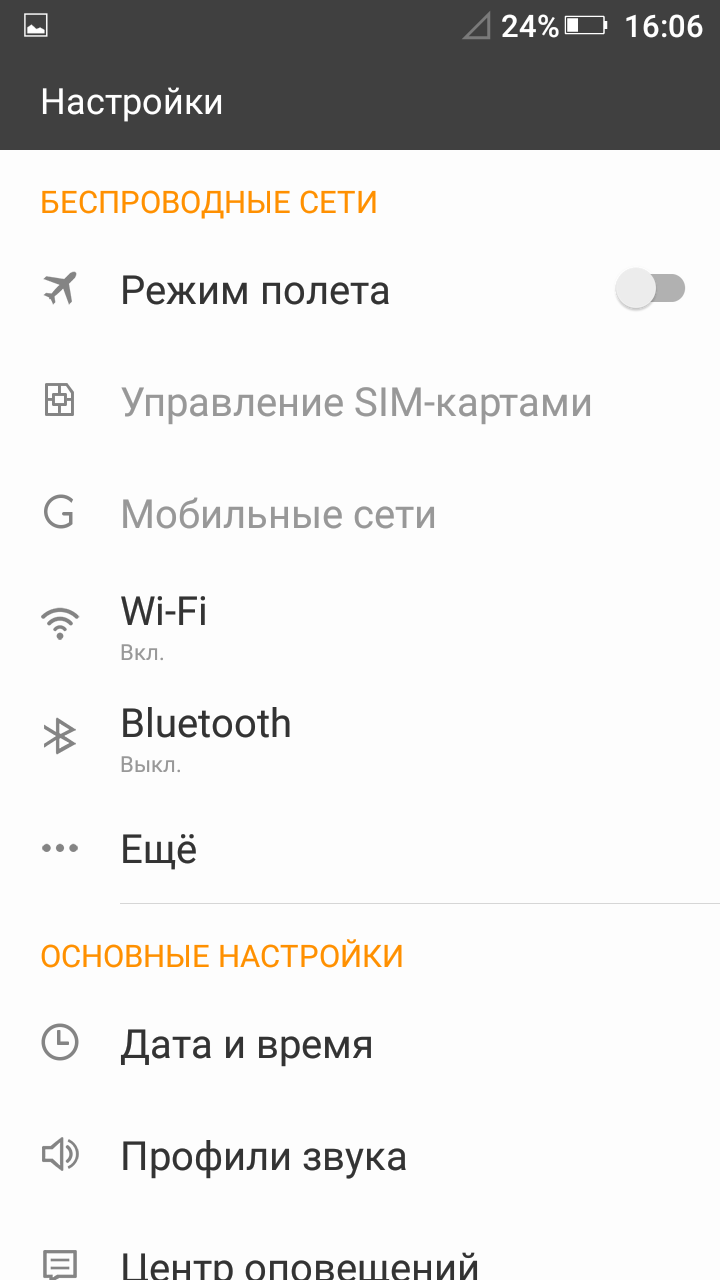Open Профили звука settings
This screenshot has height=1280, width=720.
tap(360, 1157)
